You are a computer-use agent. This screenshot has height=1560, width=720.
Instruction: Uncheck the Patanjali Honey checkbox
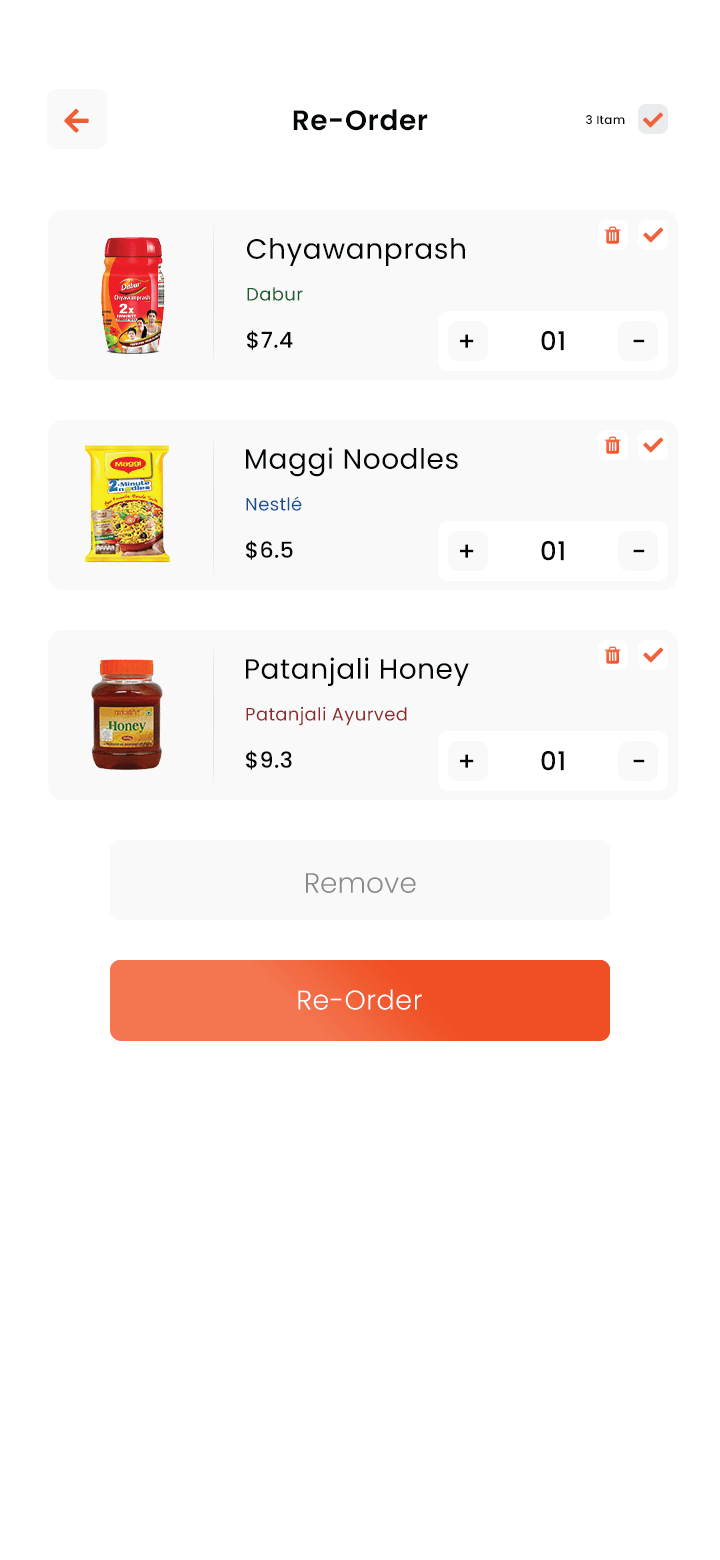[x=653, y=655]
